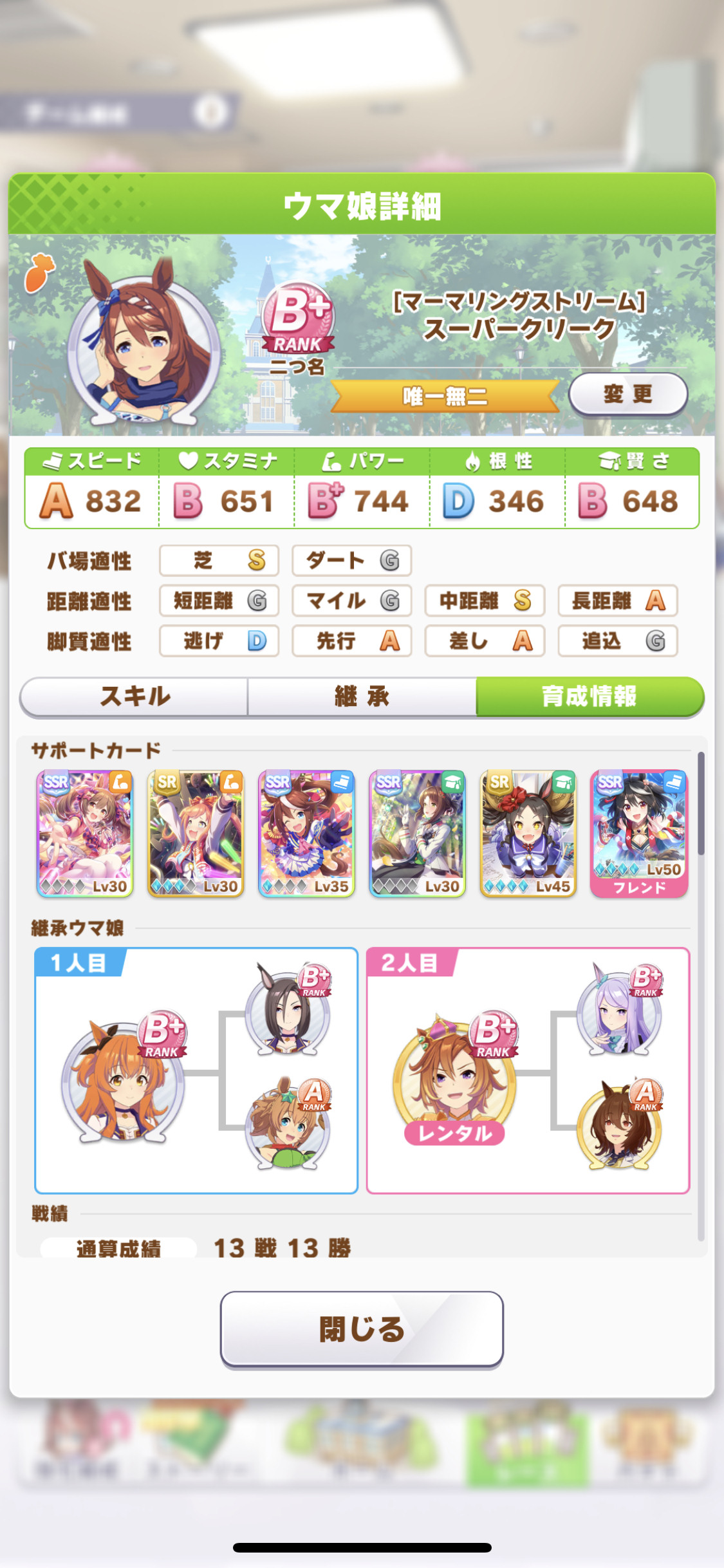The height and width of the screenshot is (1568, 724).
Task: Open the Lv50 フレンド support card
Action: coord(639,834)
